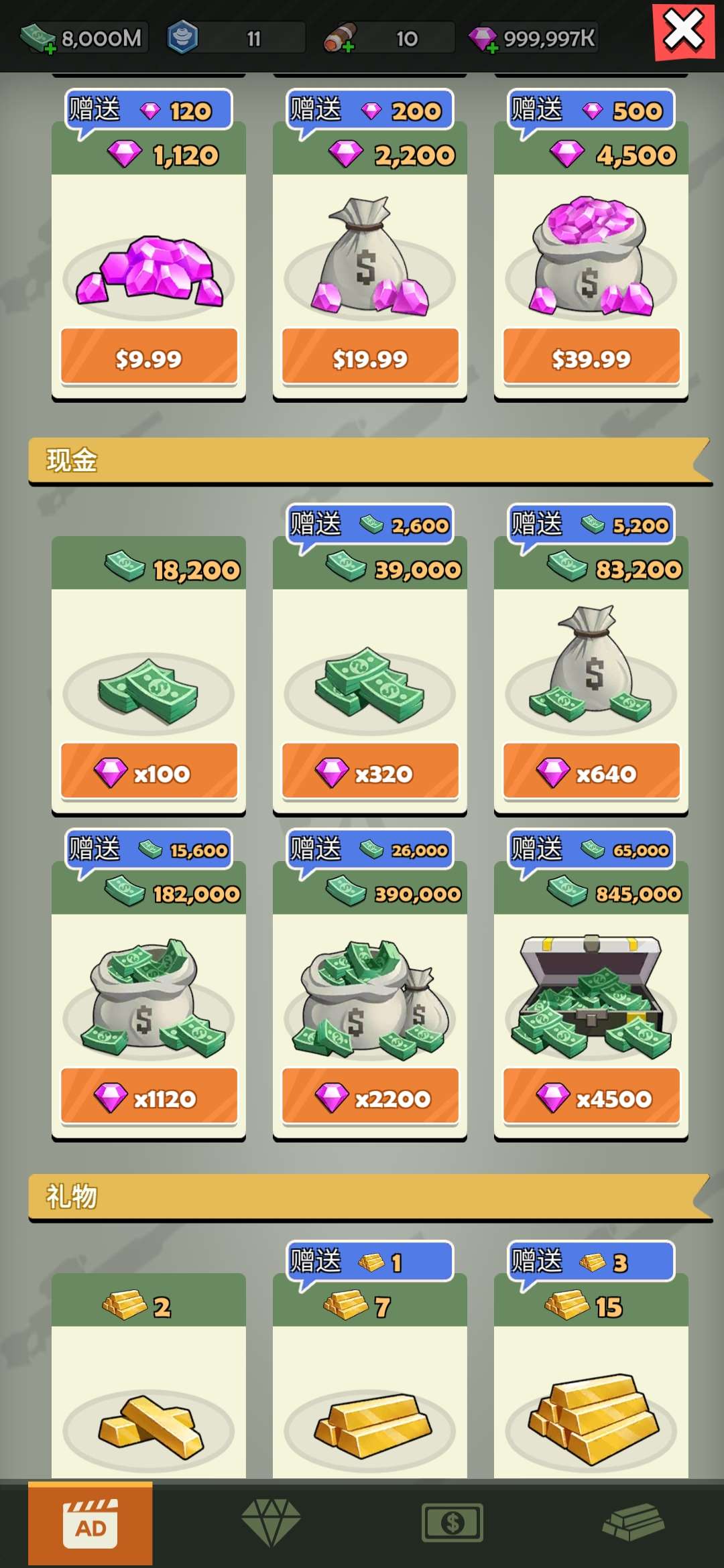Purchase 18,200 cash for 100 gems
The image size is (724, 1568).
149,772
